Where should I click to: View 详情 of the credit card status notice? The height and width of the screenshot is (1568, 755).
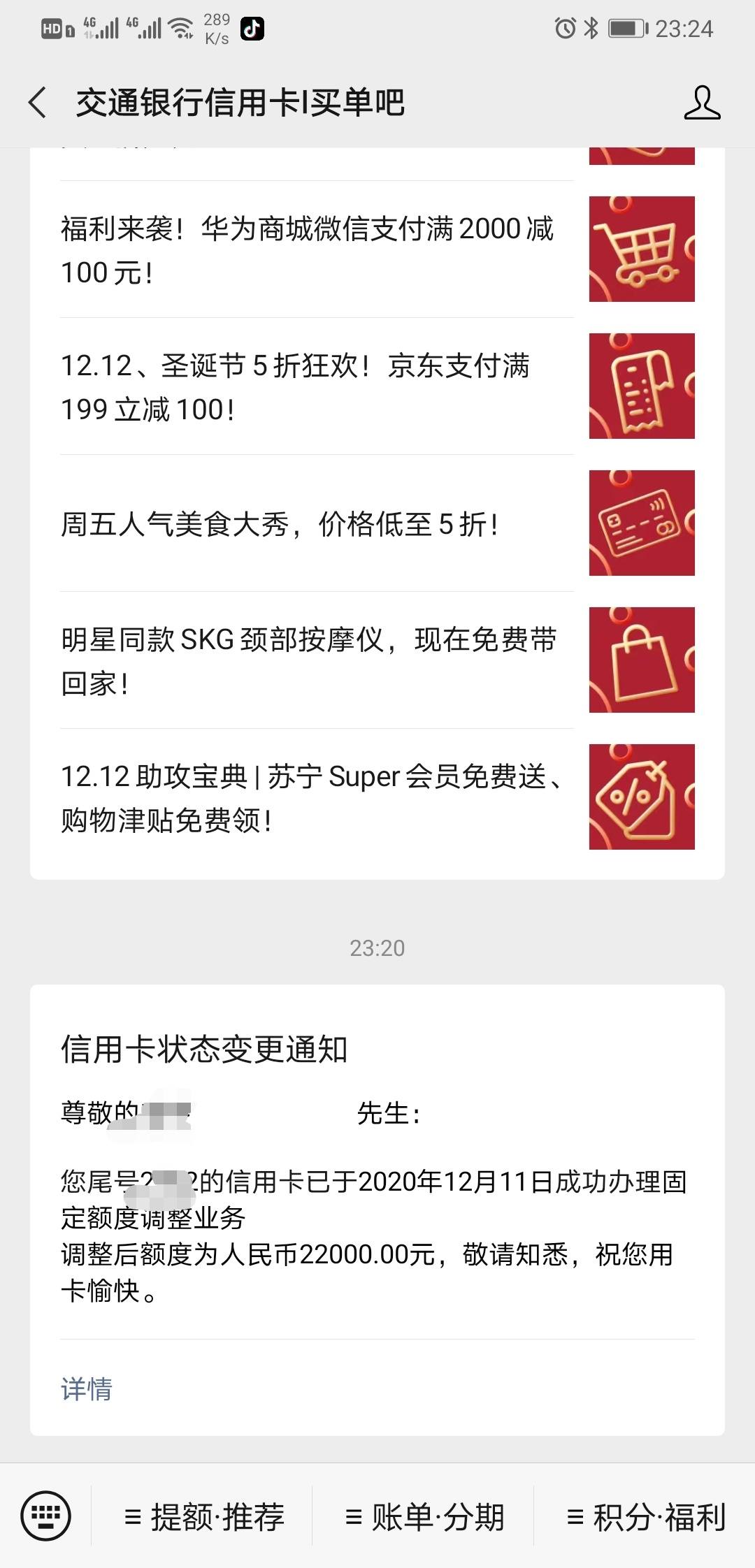point(87,1389)
